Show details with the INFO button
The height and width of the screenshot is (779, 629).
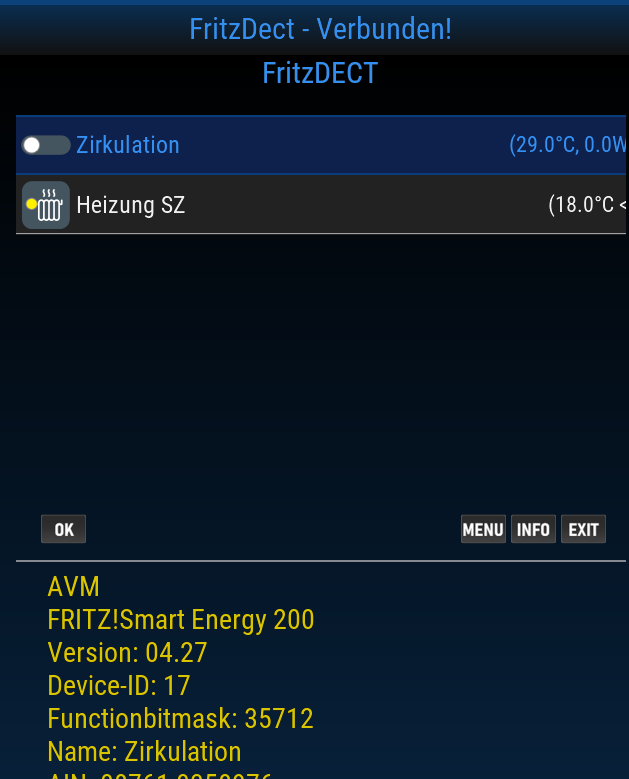(533, 529)
